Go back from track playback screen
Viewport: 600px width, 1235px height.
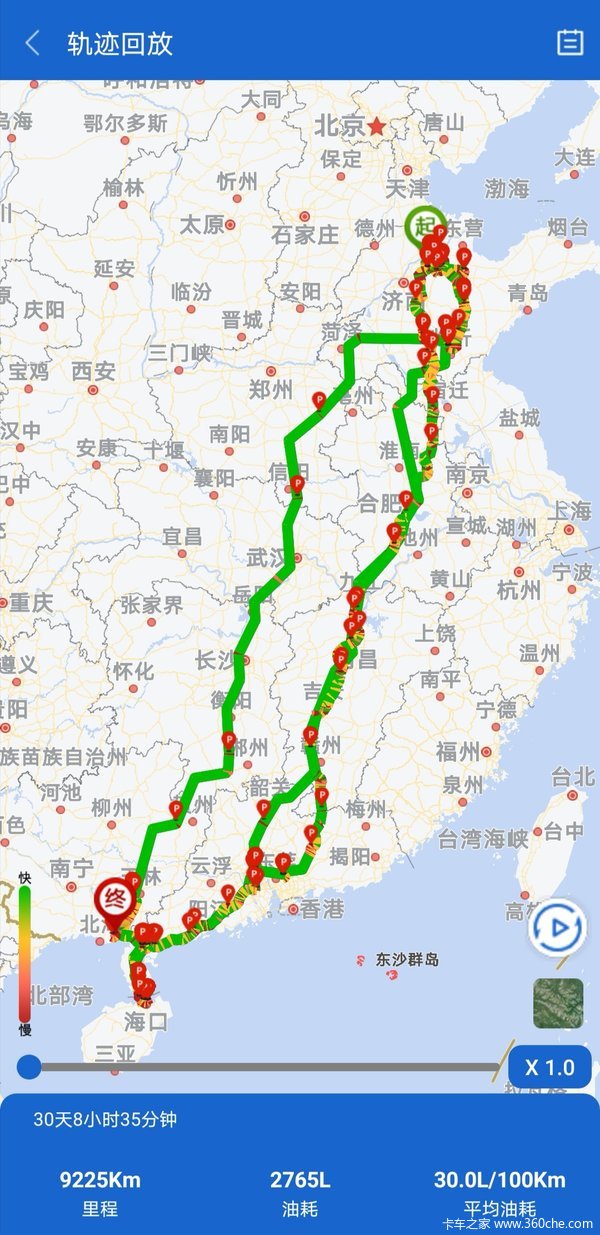33,43
